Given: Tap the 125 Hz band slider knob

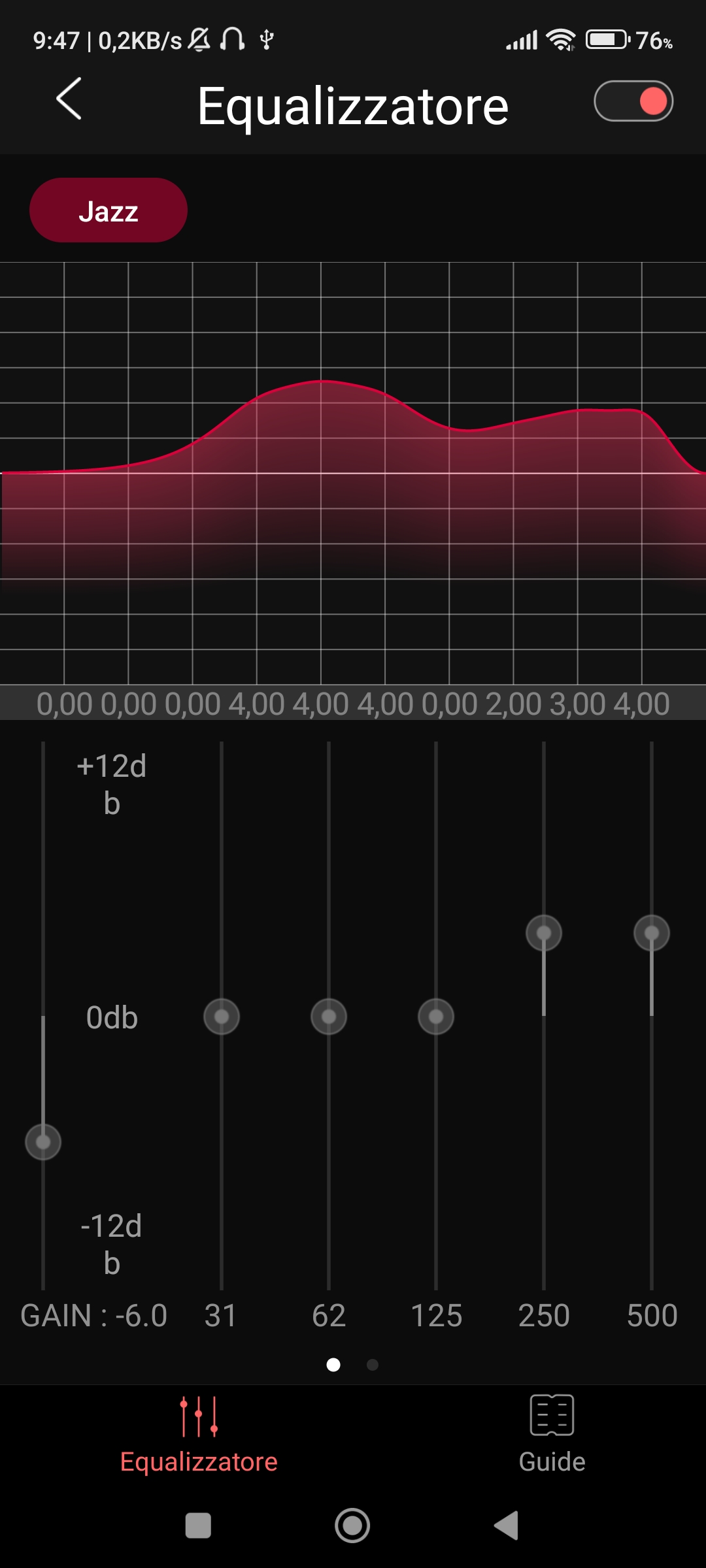Looking at the screenshot, I should [x=436, y=1017].
